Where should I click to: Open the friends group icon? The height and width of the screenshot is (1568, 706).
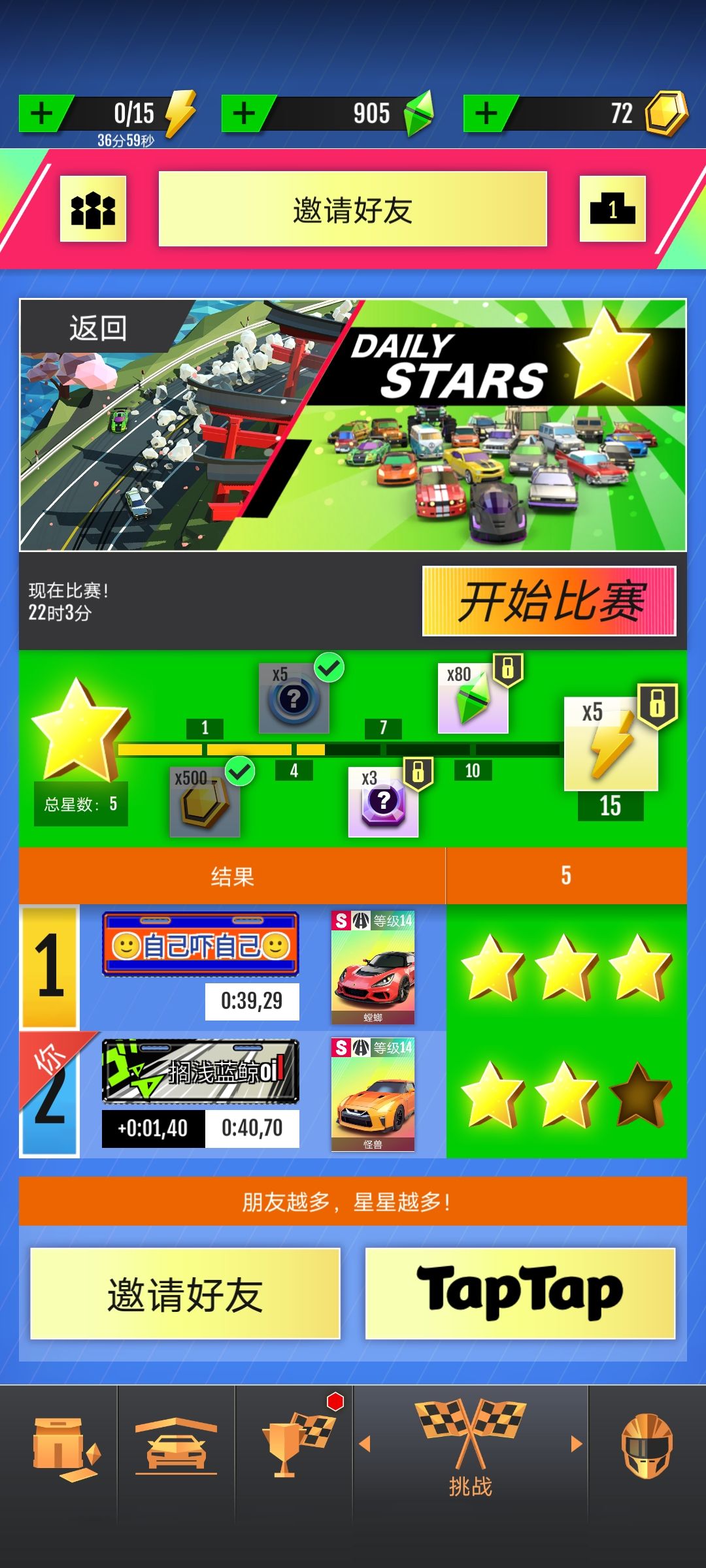93,209
